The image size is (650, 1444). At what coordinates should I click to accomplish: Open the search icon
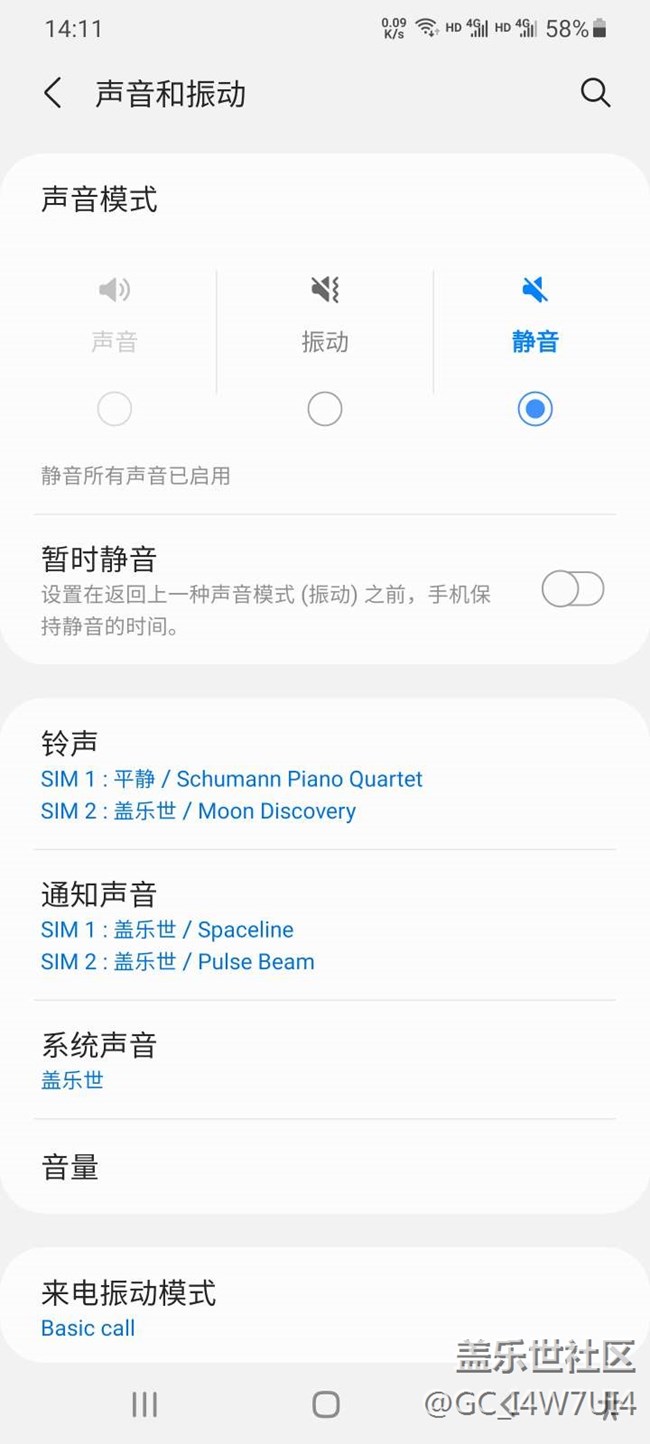[595, 93]
